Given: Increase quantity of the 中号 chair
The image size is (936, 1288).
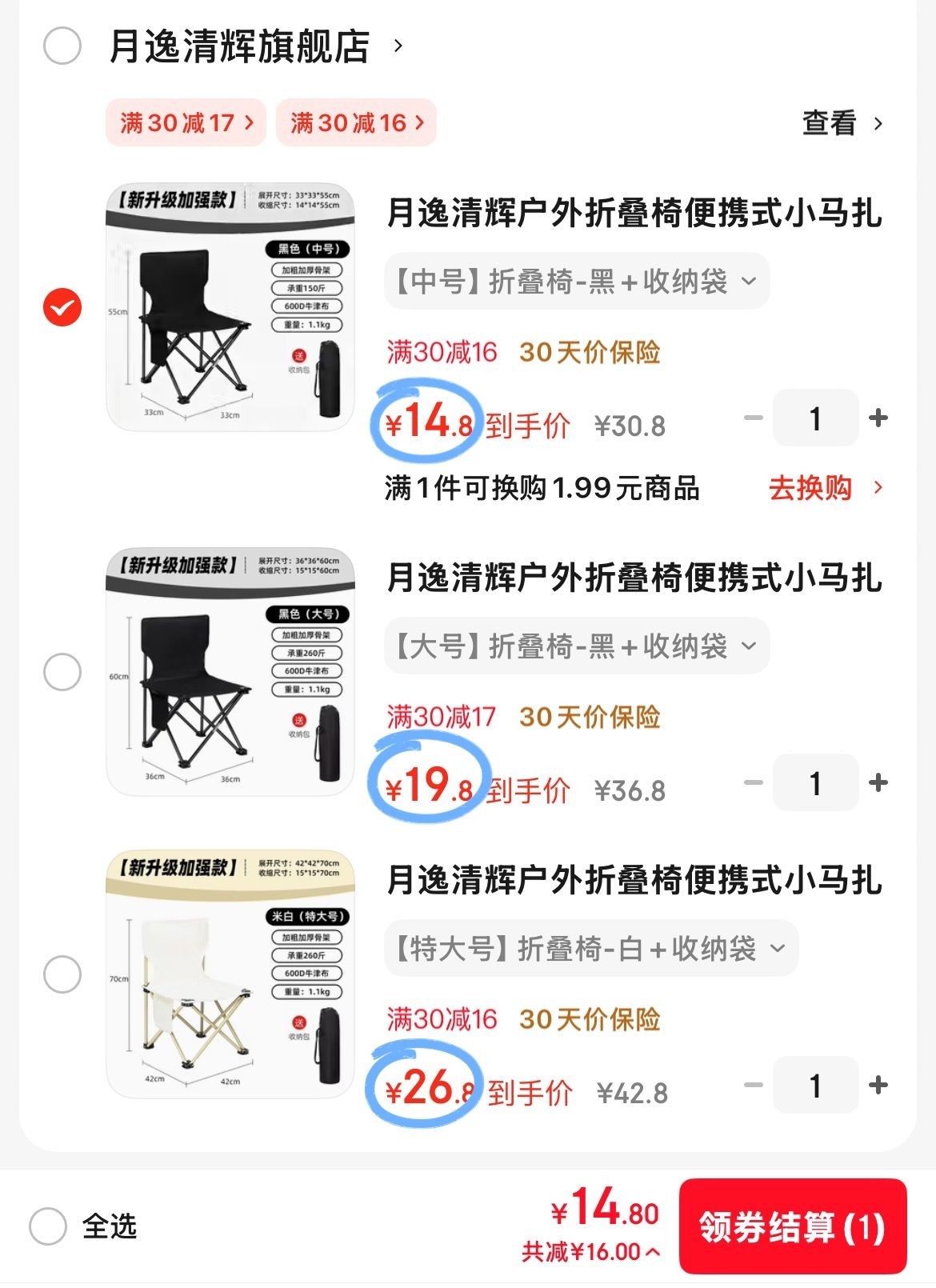Looking at the screenshot, I should (x=878, y=418).
